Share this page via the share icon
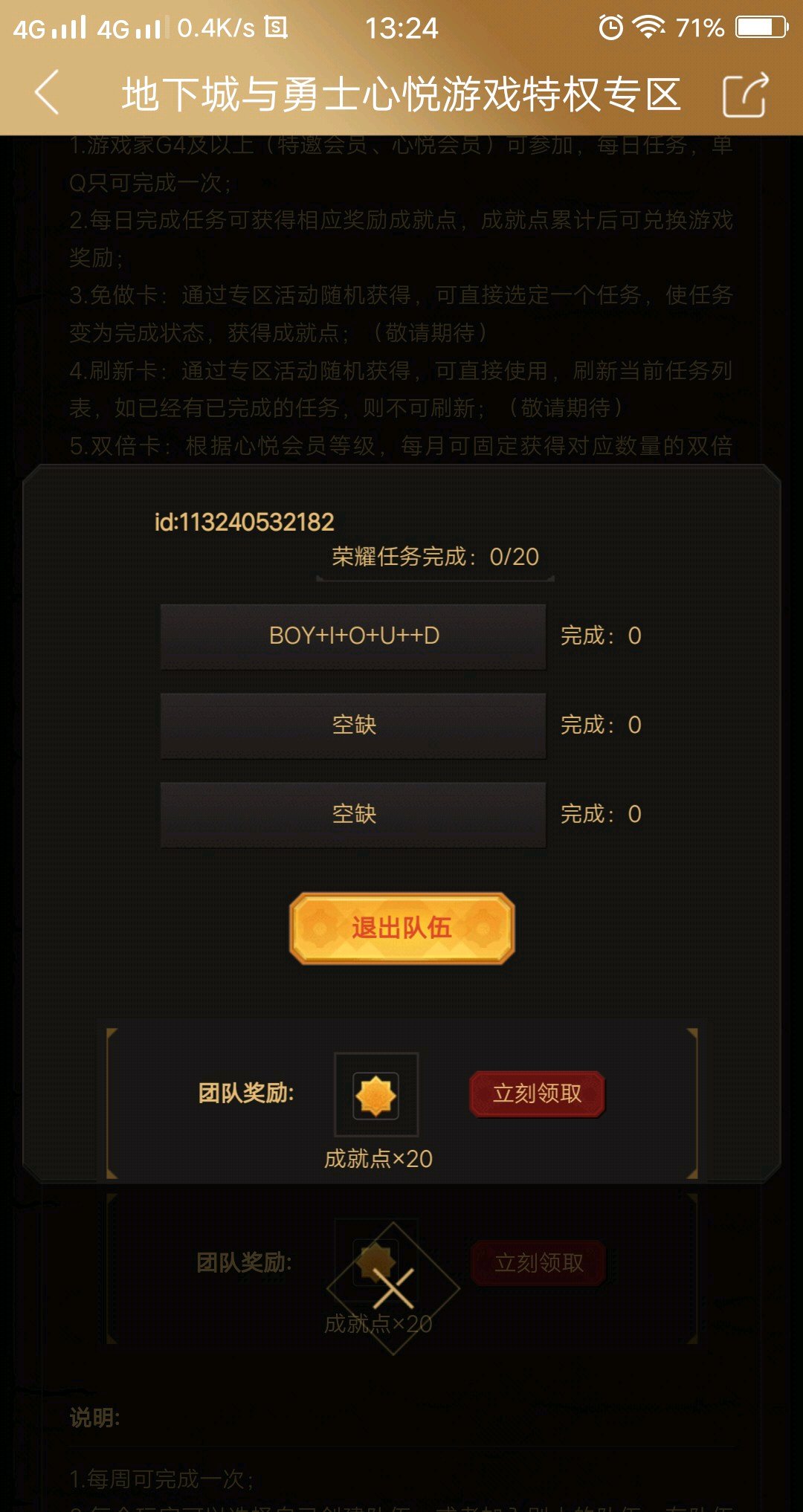Image resolution: width=803 pixels, height=1512 pixels. click(x=744, y=95)
